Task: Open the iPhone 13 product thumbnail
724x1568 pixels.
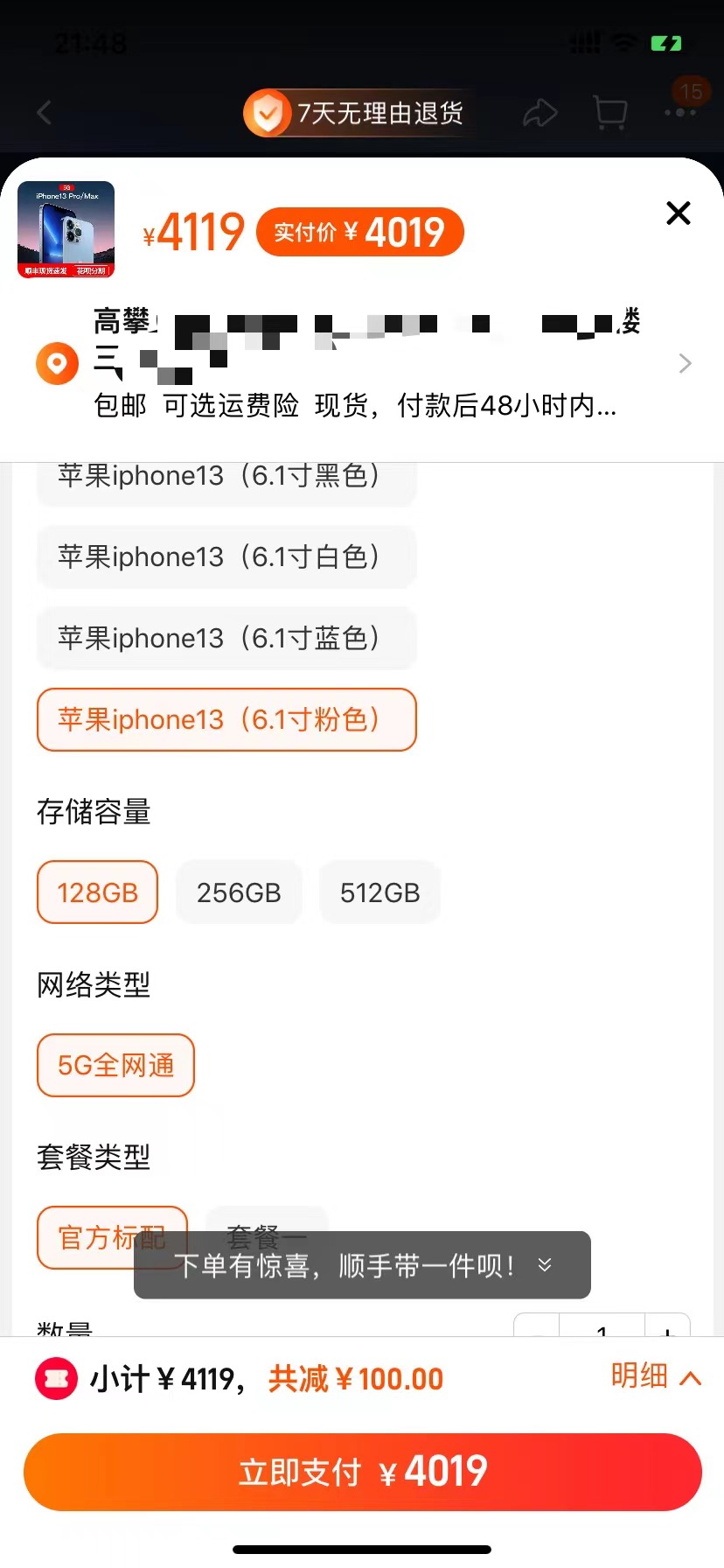Action: [x=66, y=229]
